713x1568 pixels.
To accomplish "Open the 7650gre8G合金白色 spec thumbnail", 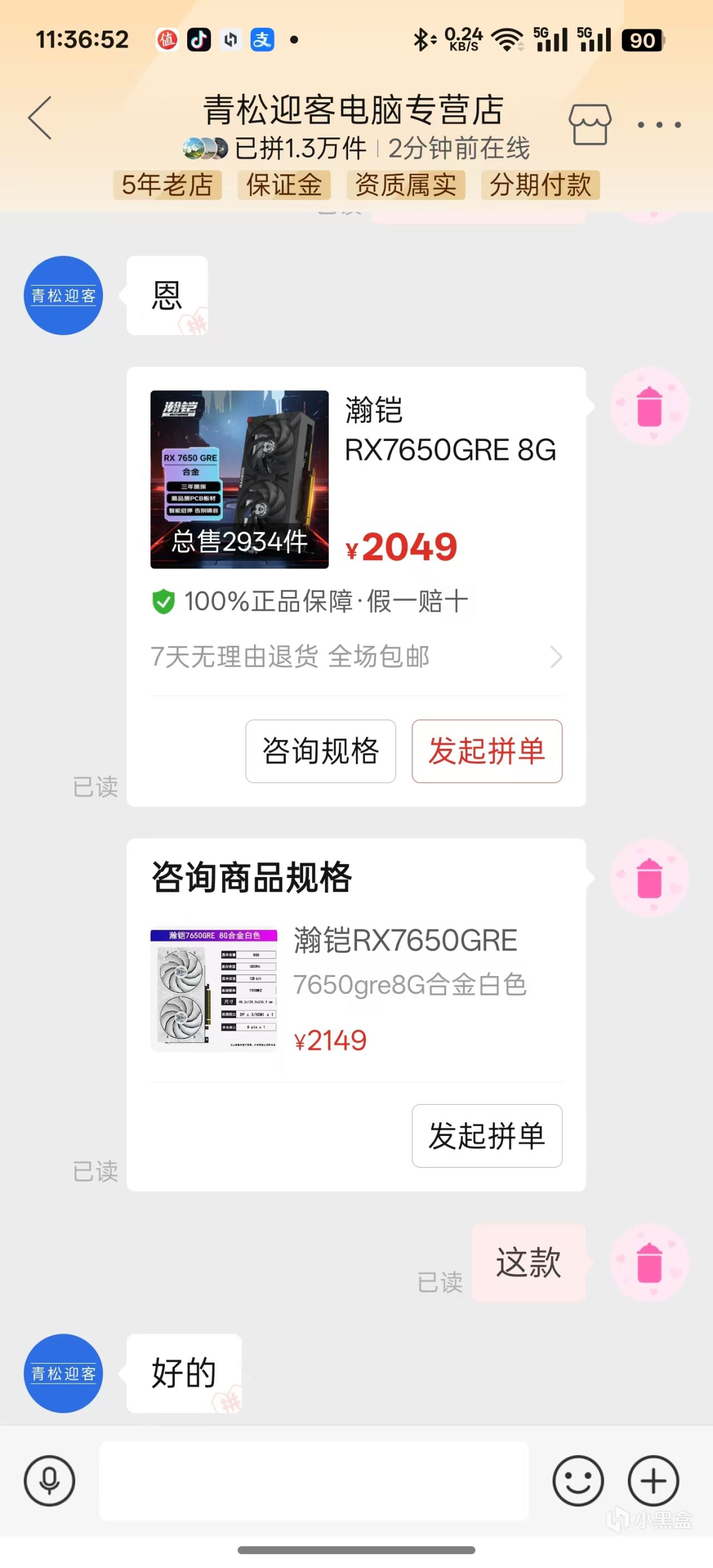I will click(x=214, y=989).
